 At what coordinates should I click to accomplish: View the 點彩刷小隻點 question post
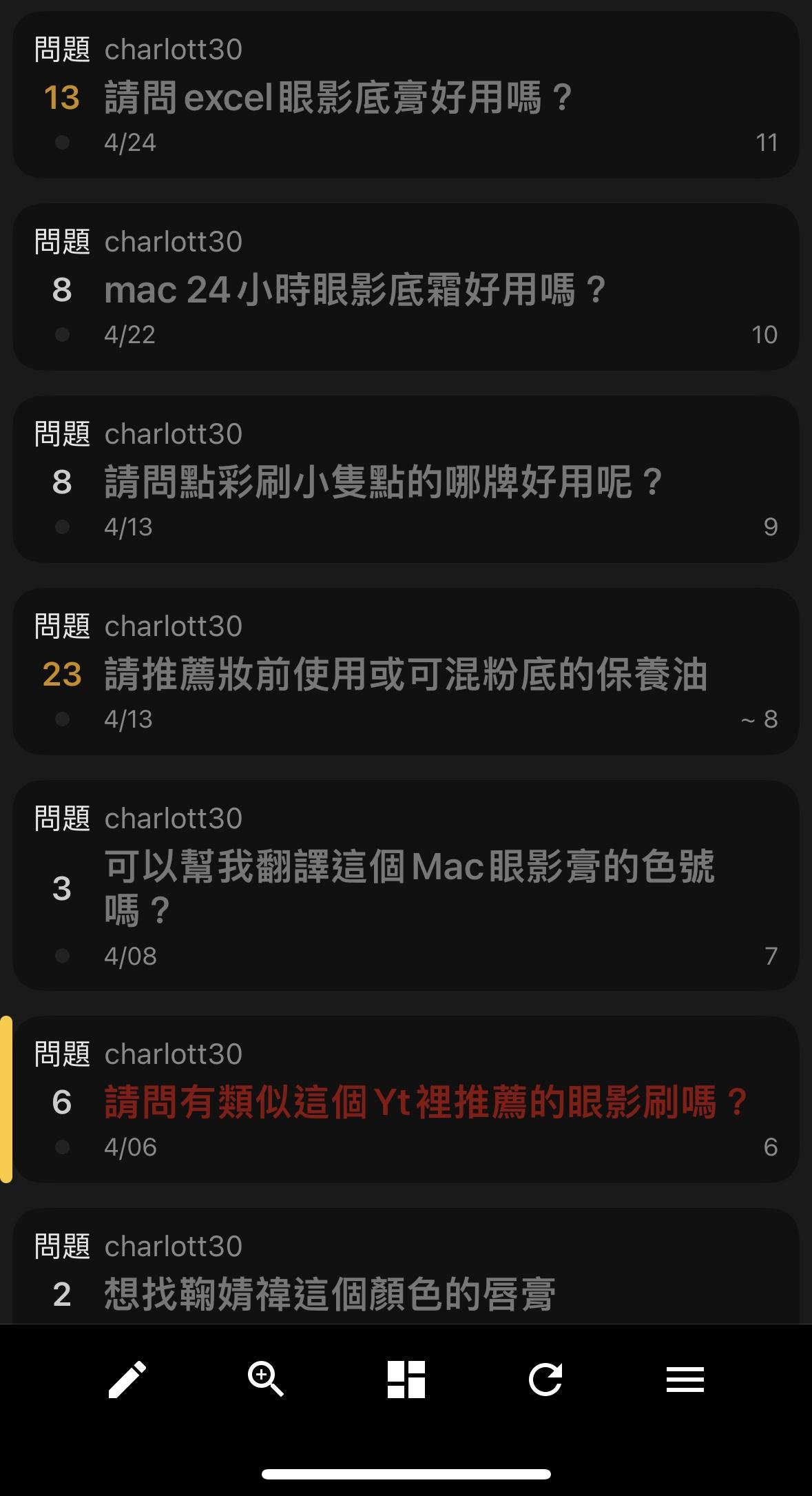pyautogui.click(x=406, y=480)
